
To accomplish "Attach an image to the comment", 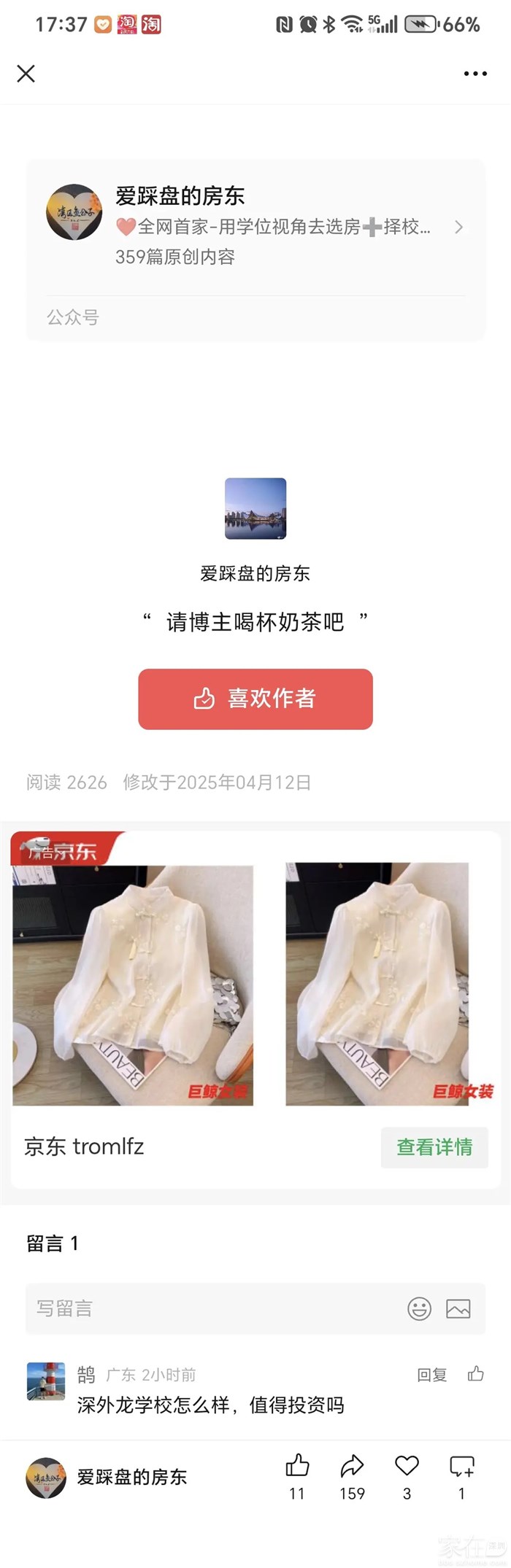I will tap(458, 1308).
